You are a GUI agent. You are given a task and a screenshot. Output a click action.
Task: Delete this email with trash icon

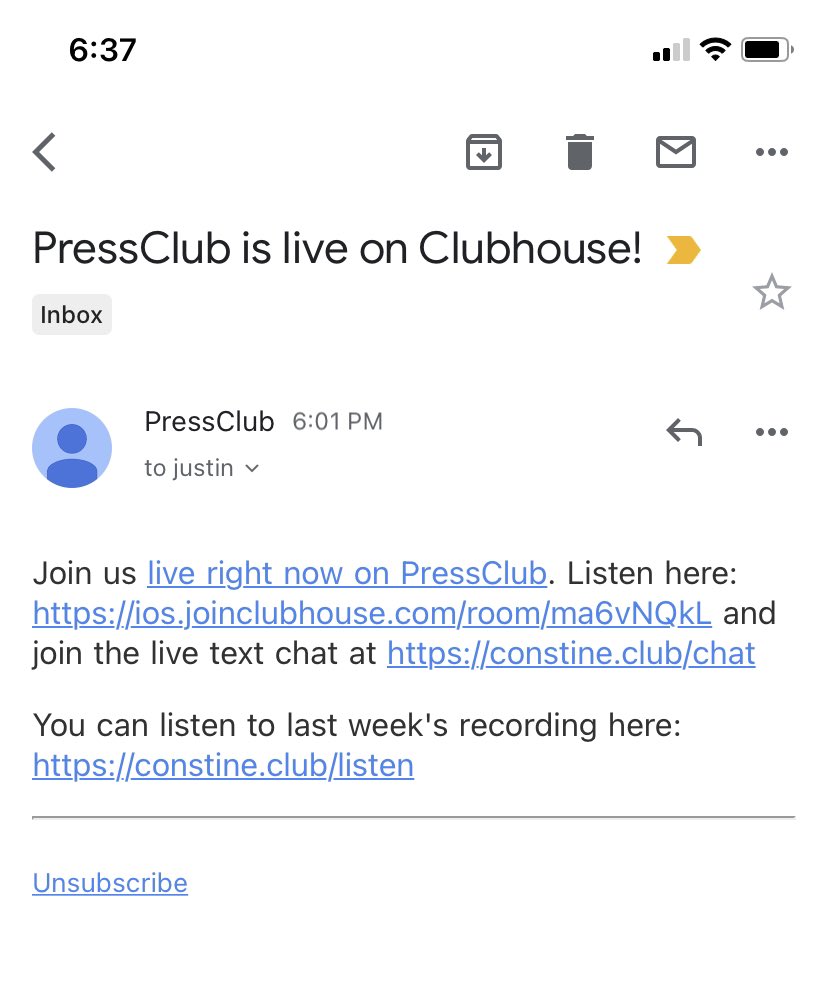[580, 152]
